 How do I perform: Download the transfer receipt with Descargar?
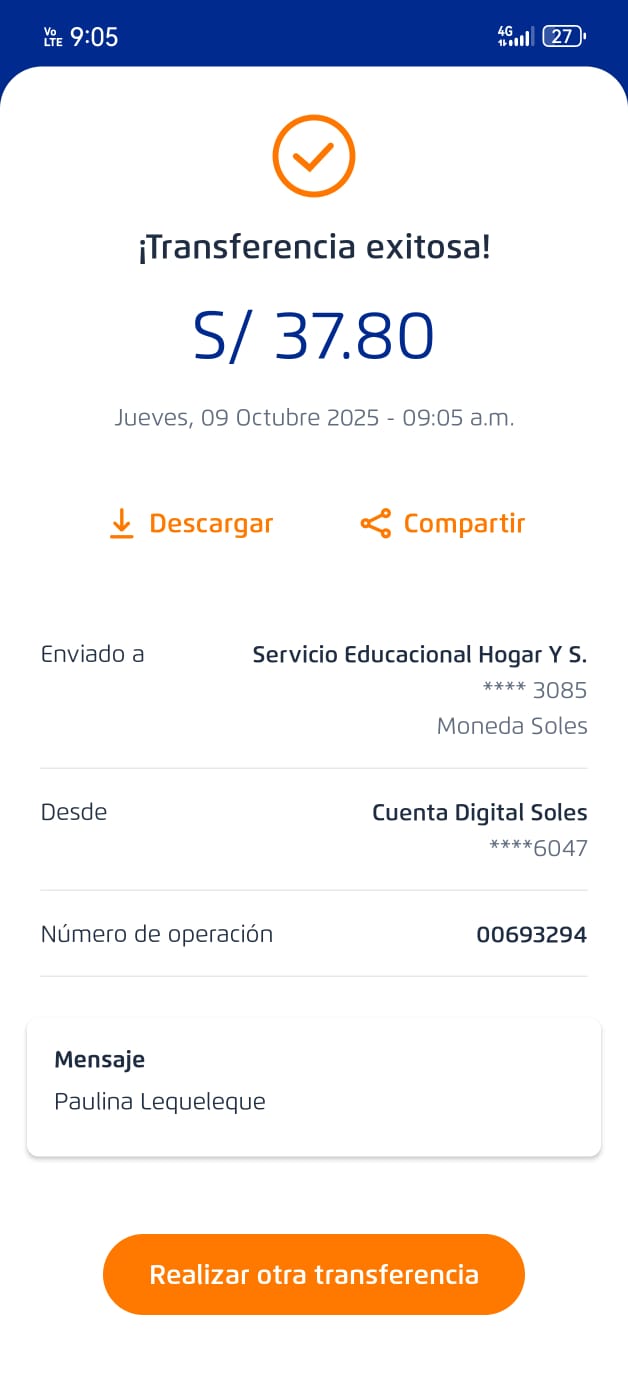[x=191, y=523]
